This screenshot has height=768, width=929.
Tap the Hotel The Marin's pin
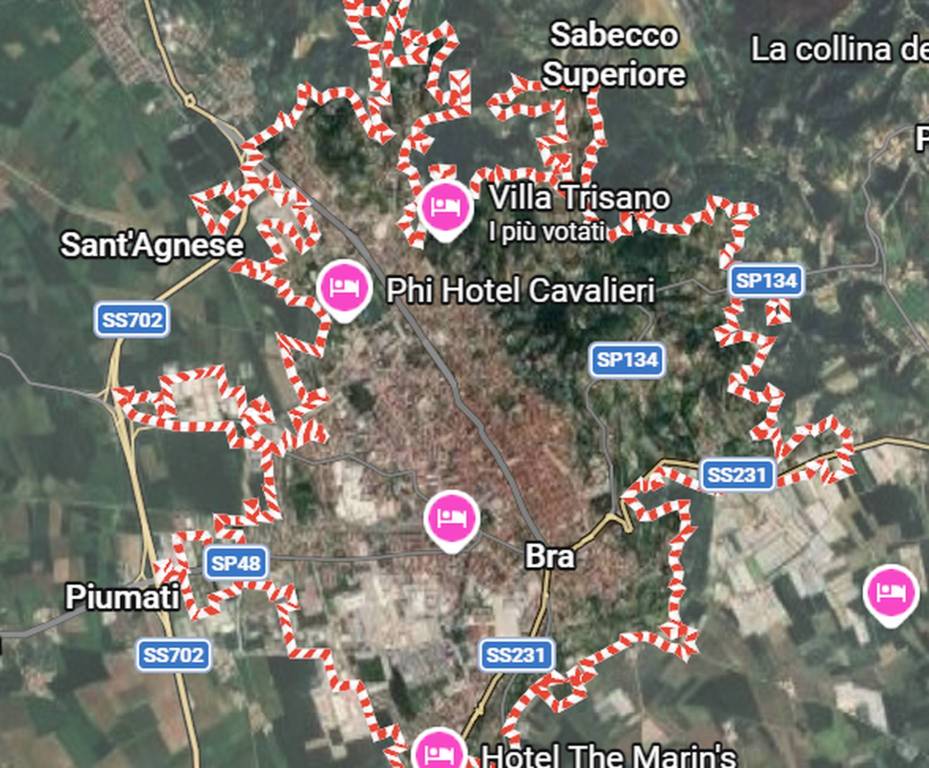(438, 750)
